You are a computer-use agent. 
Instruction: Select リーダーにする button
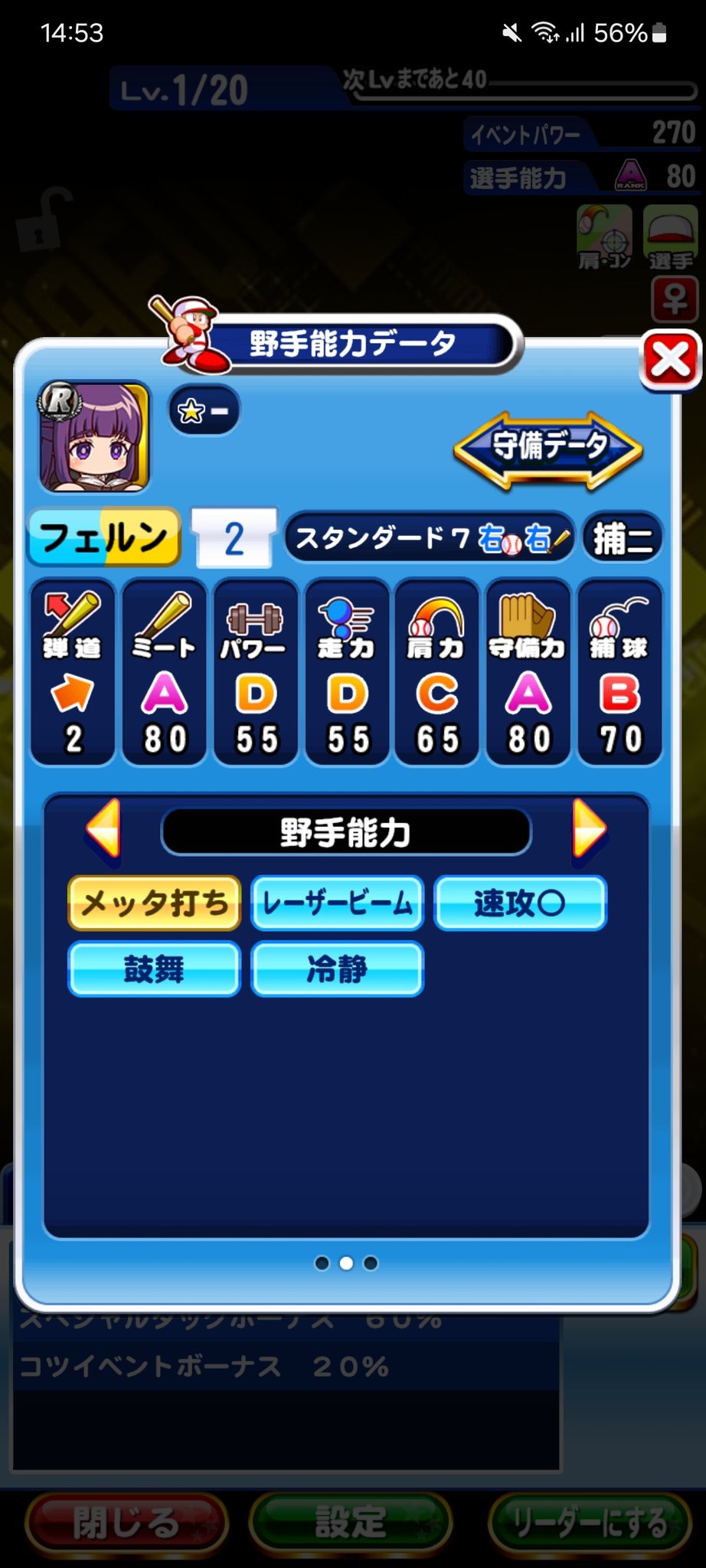point(589,1523)
